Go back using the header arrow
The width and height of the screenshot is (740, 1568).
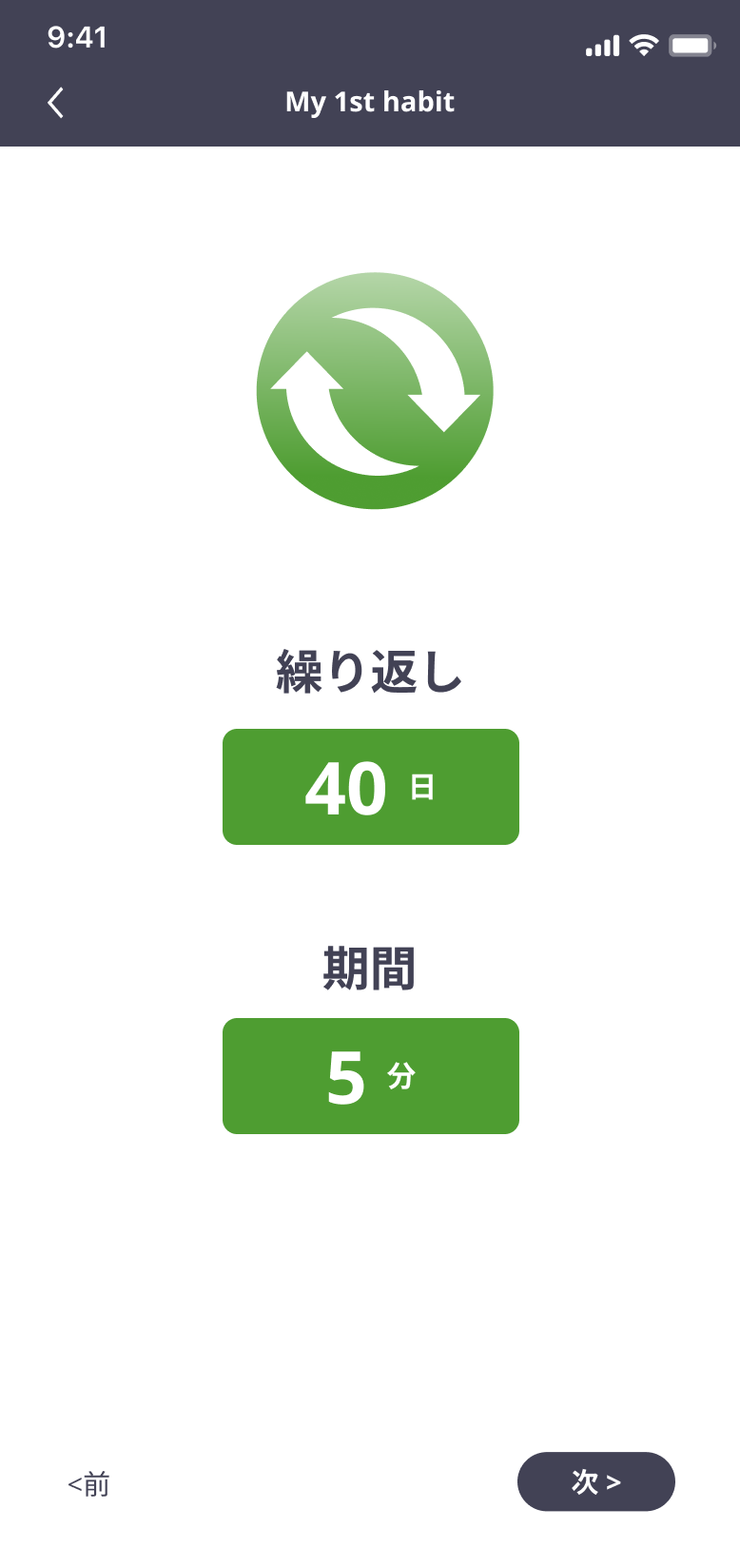[56, 102]
